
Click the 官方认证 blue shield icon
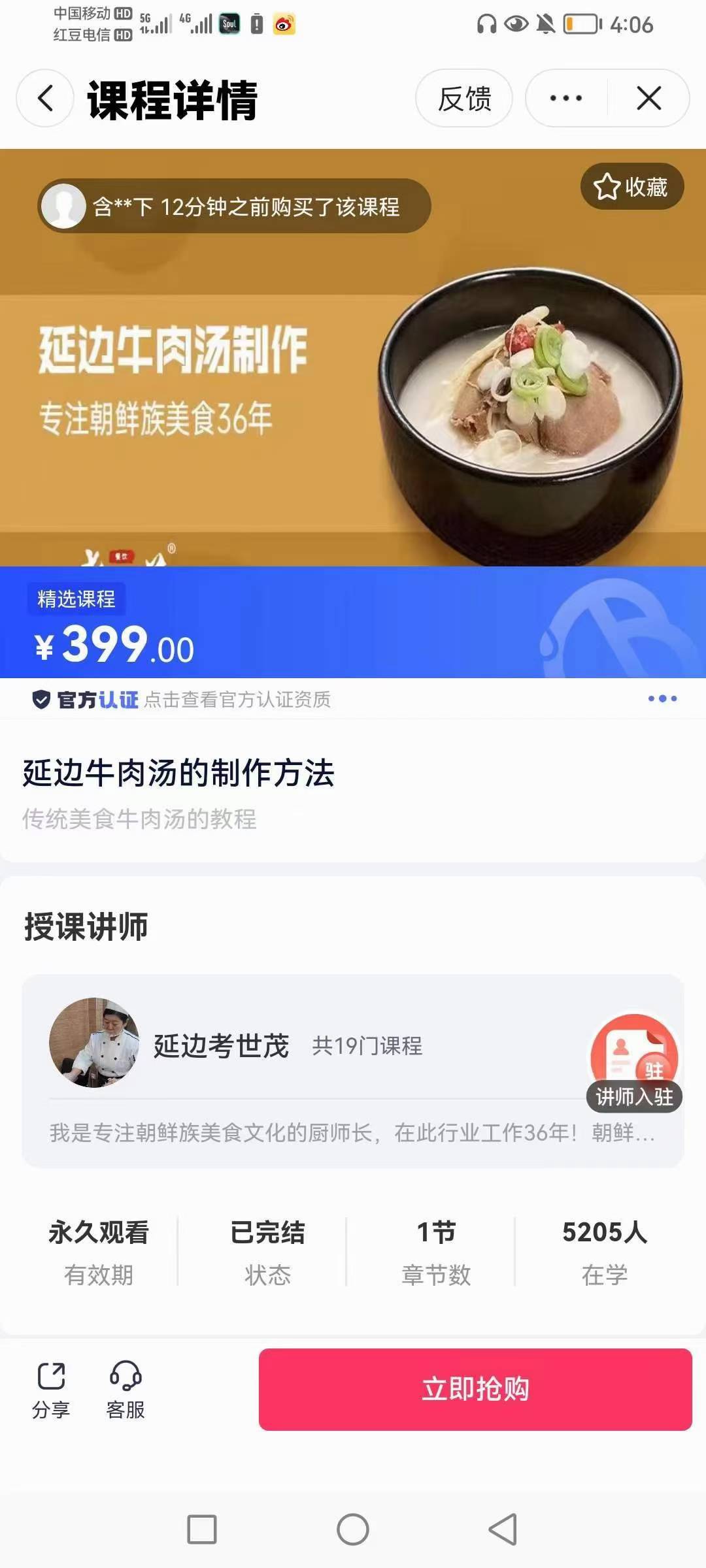coord(41,700)
